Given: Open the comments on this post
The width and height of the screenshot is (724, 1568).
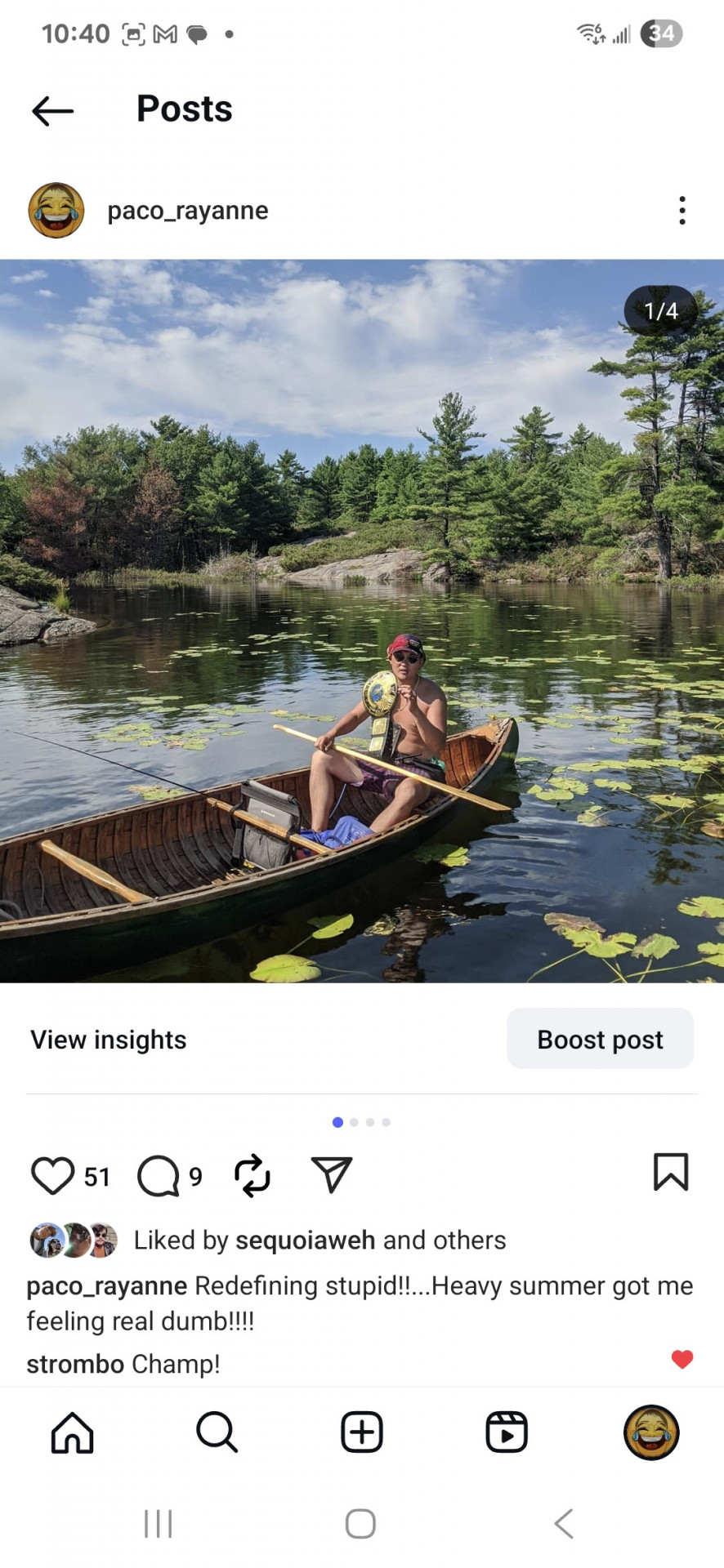Looking at the screenshot, I should pyautogui.click(x=159, y=1176).
